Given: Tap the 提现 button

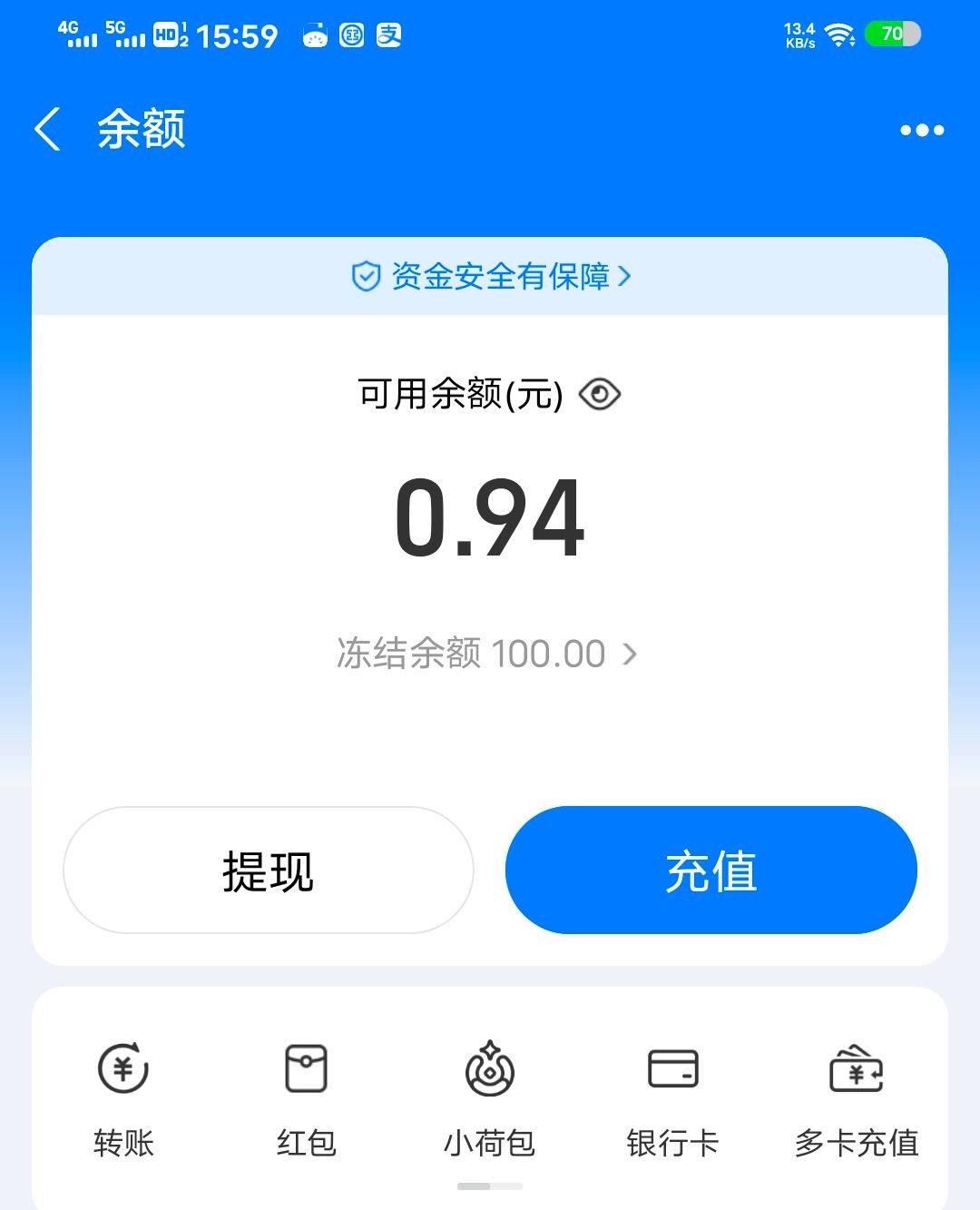Looking at the screenshot, I should (x=268, y=871).
